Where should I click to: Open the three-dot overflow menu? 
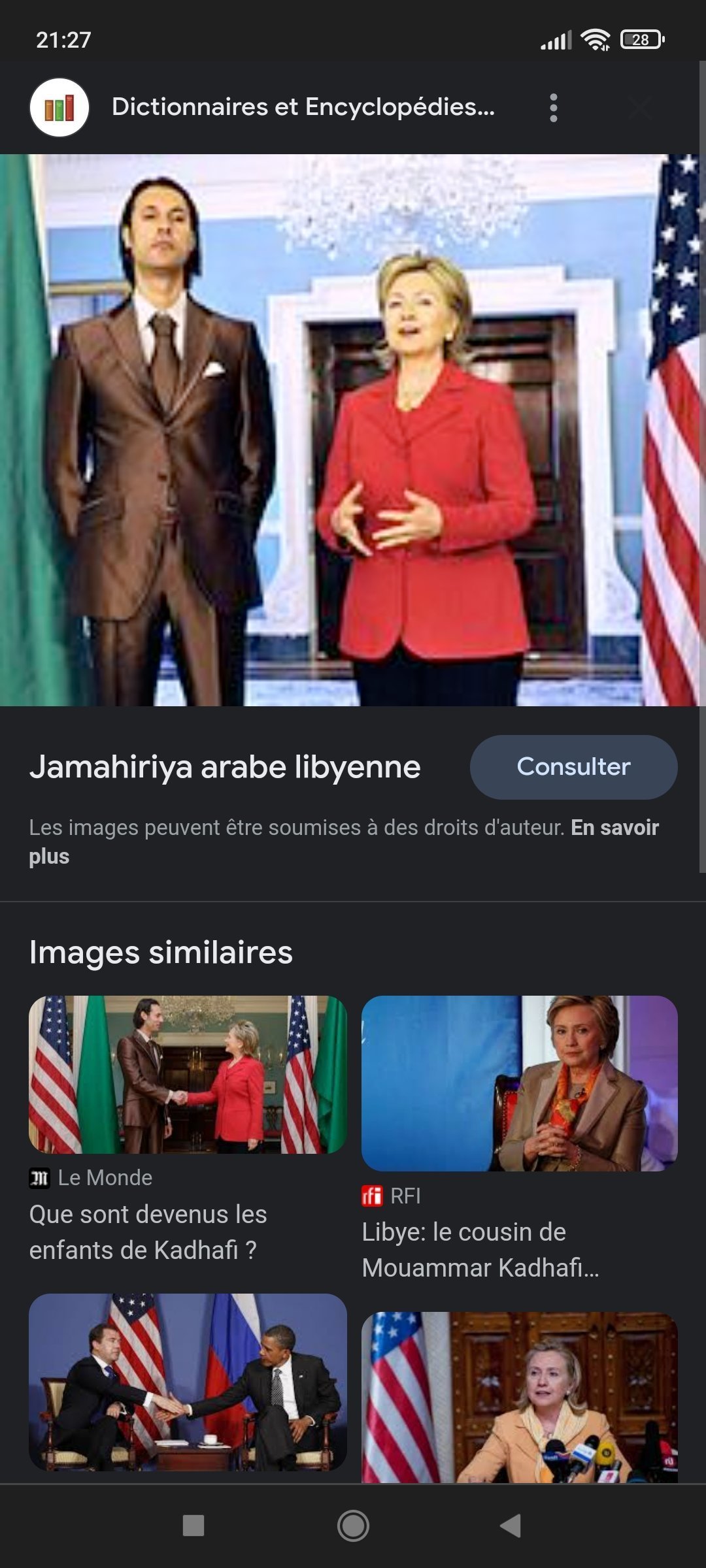point(554,108)
